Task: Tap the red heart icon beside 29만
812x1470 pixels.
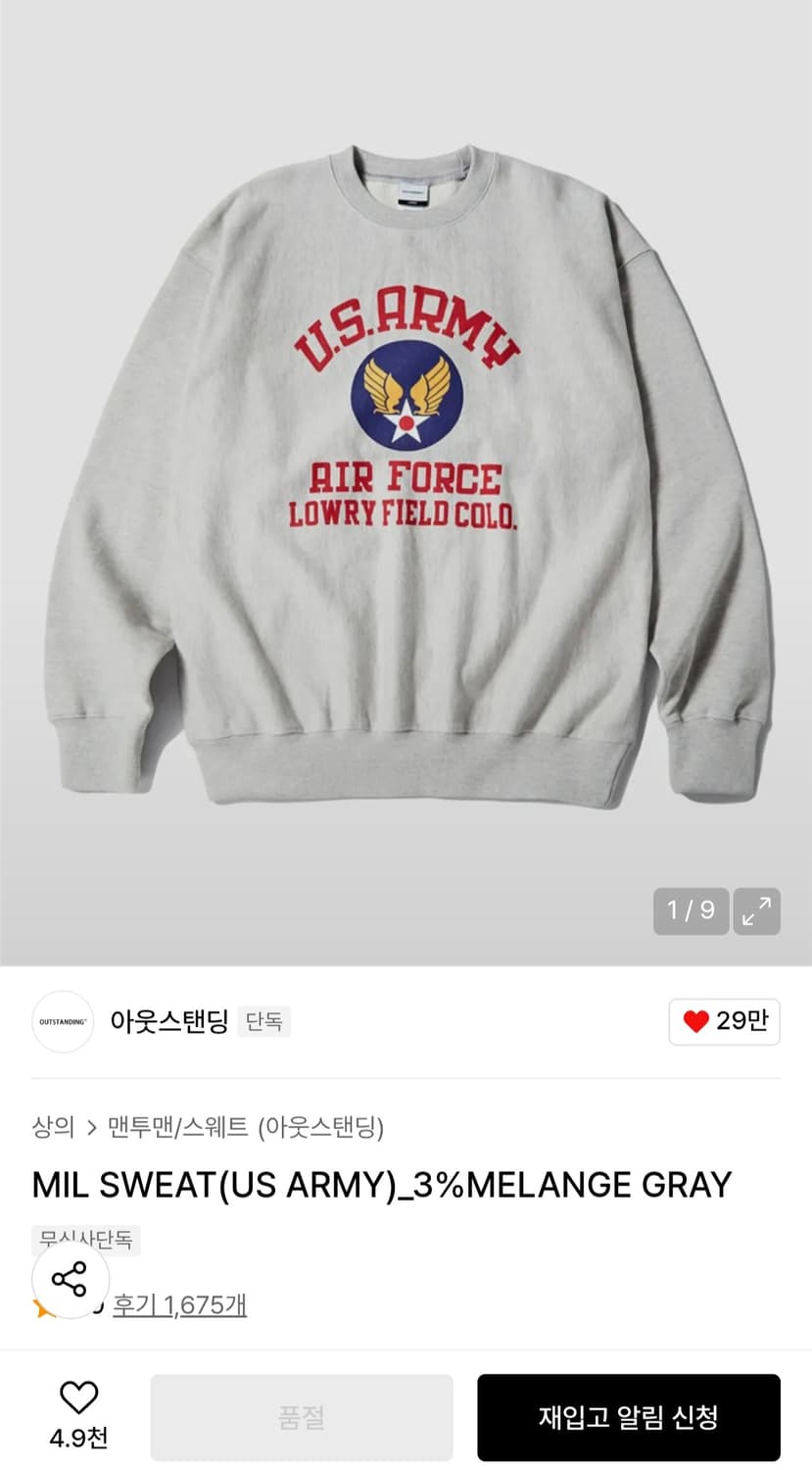Action: (696, 1021)
